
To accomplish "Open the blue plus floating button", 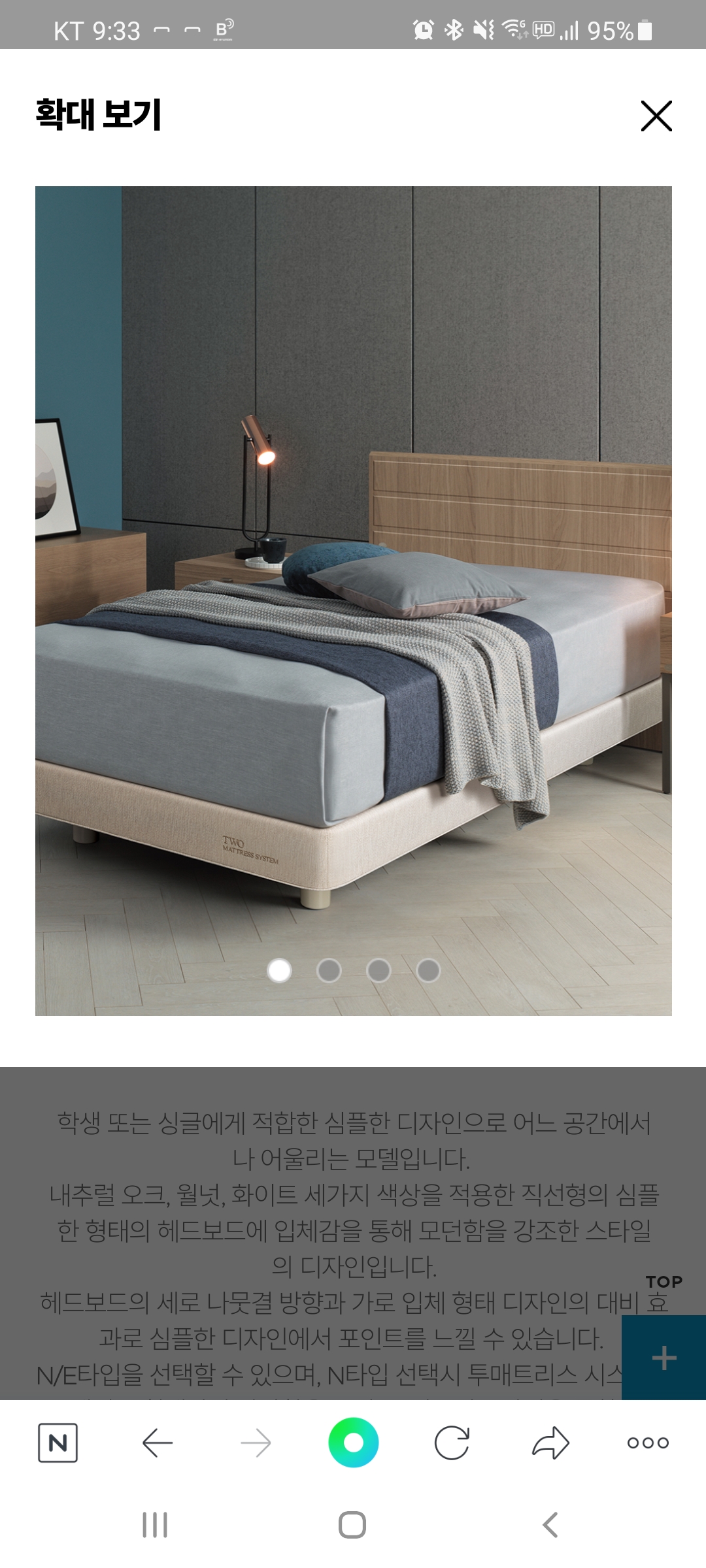I will pyautogui.click(x=664, y=1358).
